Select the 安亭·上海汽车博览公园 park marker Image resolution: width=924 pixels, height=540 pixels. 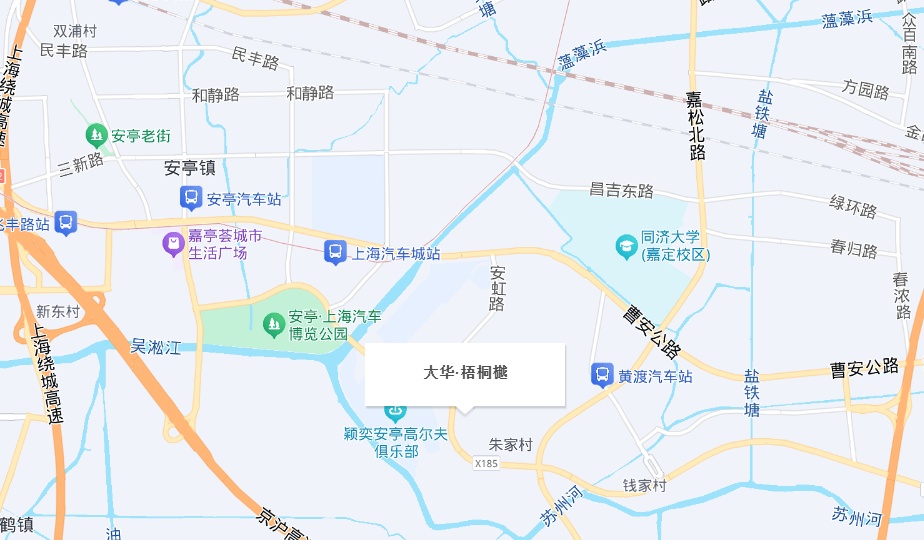coord(273,324)
